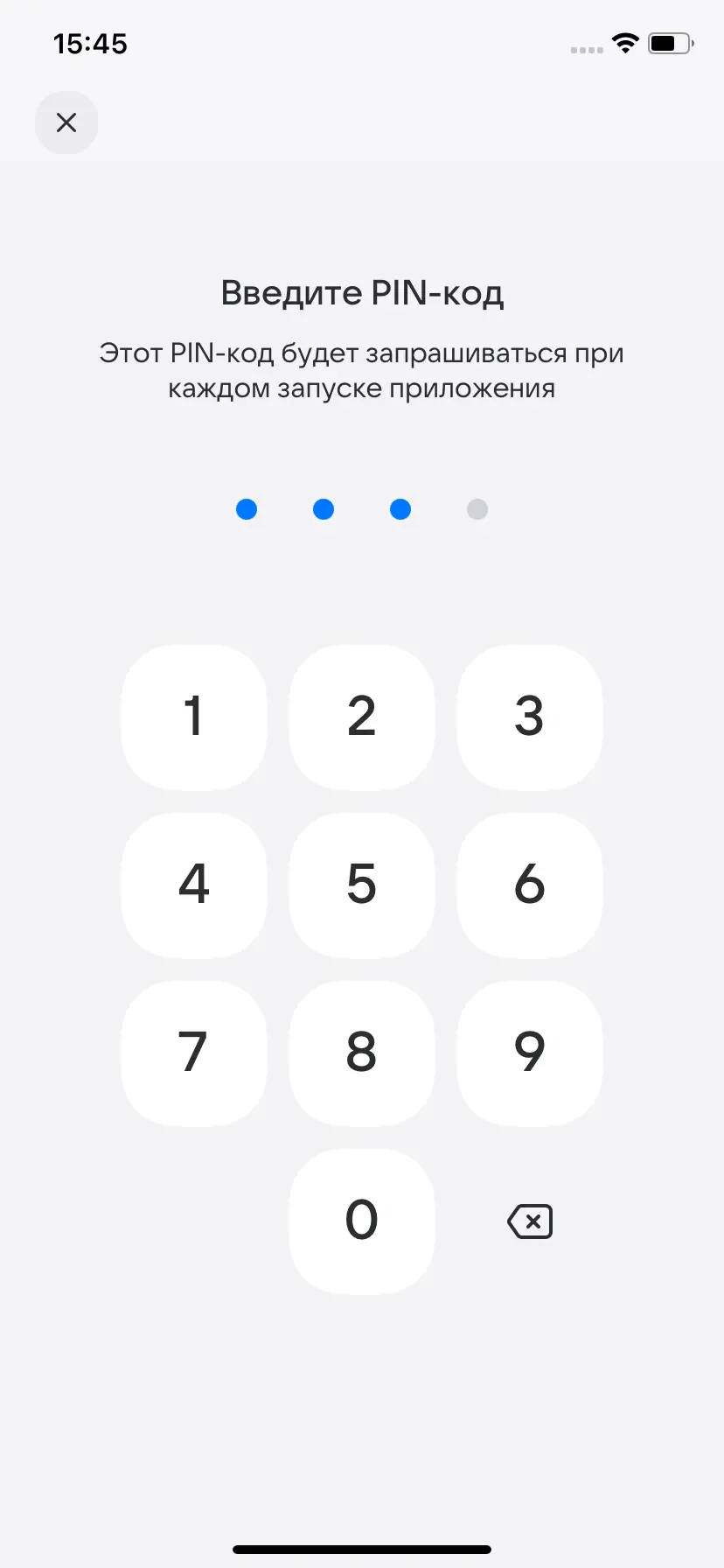
Task: Tap the 6 key
Action: pos(529,885)
